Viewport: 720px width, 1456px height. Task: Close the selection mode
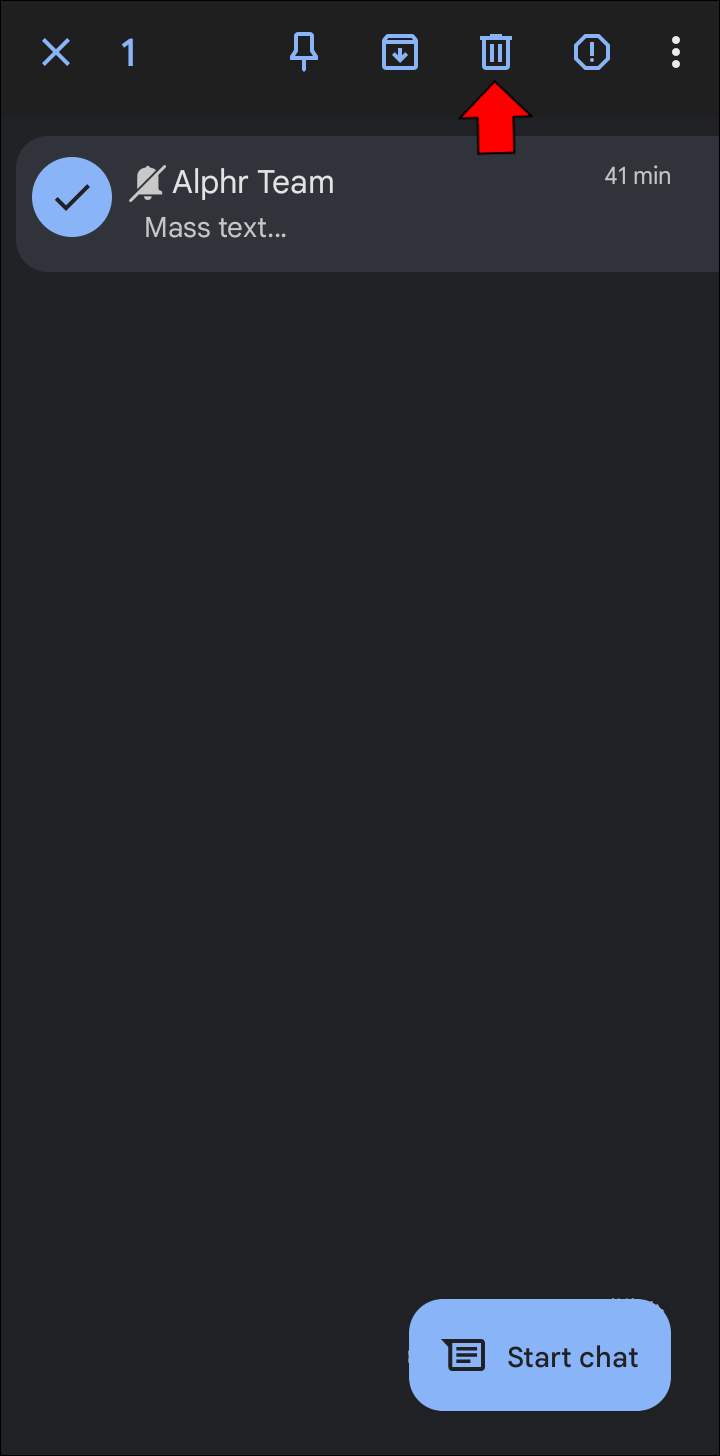point(56,52)
